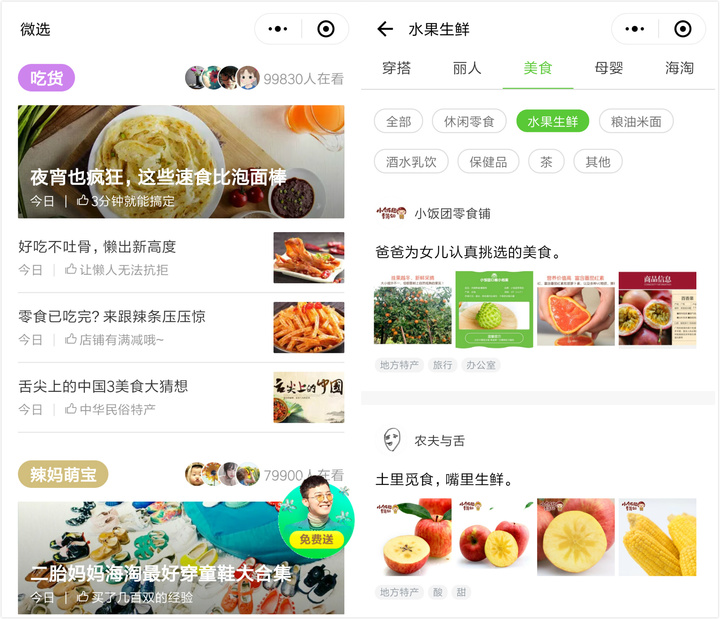
Task: Select the 全部 filter chip
Action: click(398, 122)
